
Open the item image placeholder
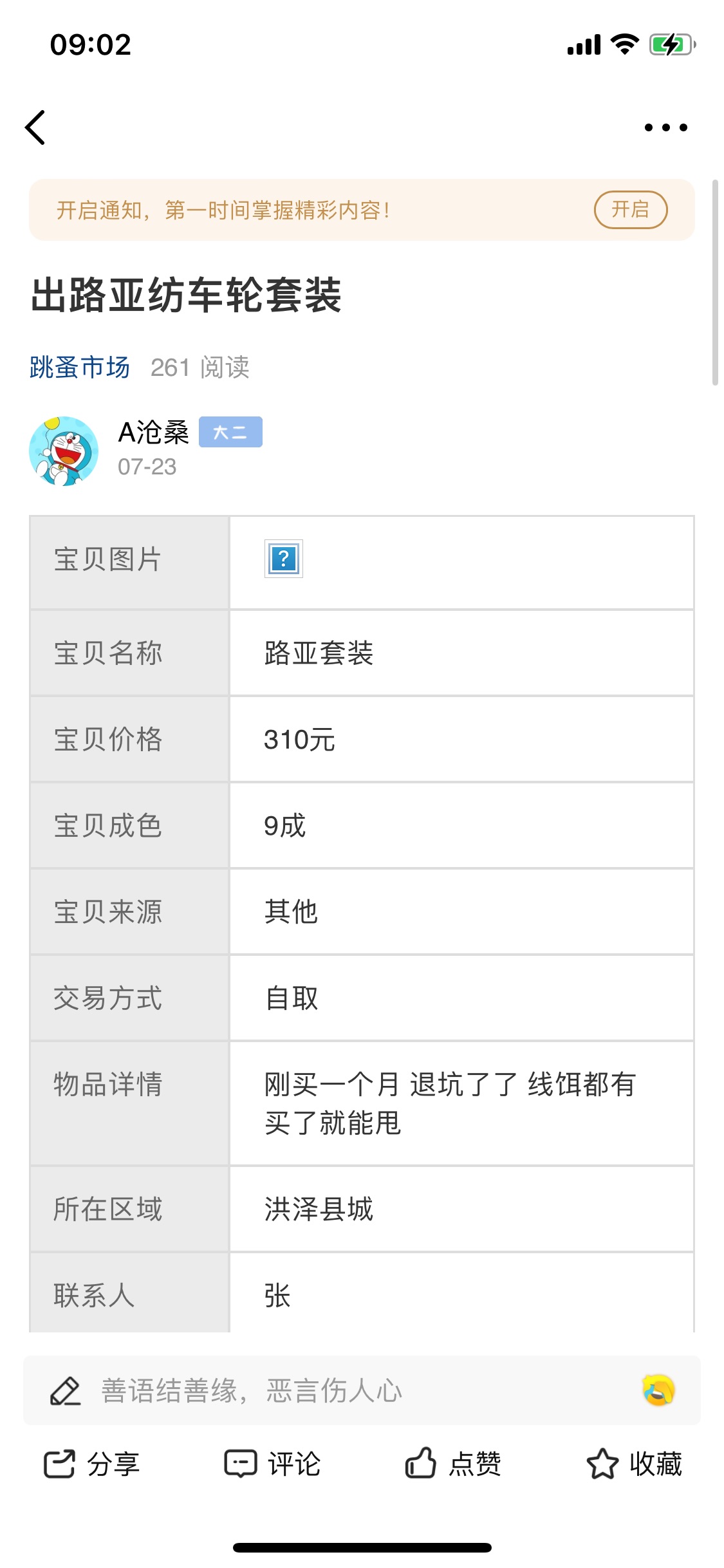284,559
